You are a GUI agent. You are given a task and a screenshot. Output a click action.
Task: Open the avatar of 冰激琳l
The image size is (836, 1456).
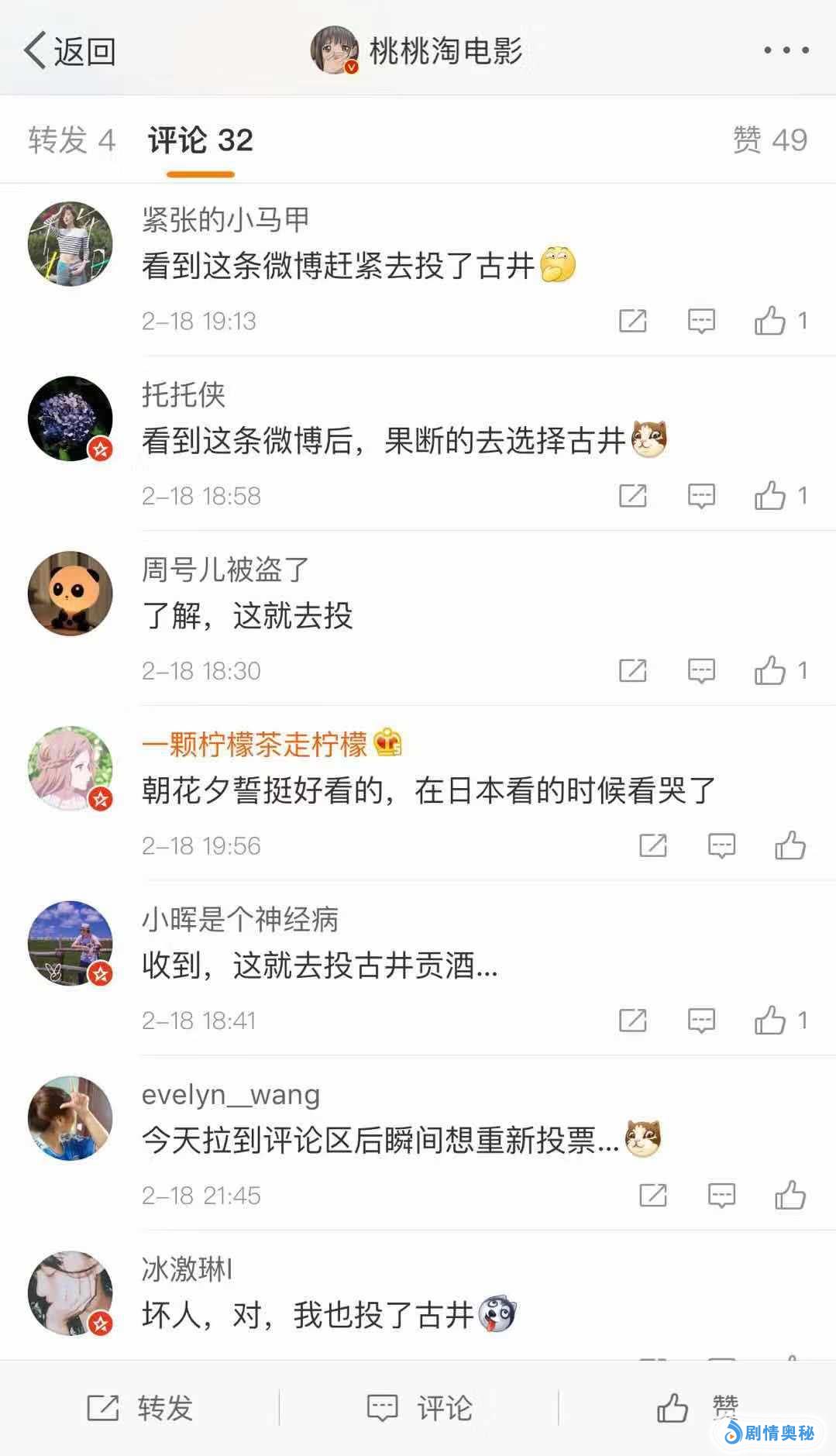pos(71,1293)
